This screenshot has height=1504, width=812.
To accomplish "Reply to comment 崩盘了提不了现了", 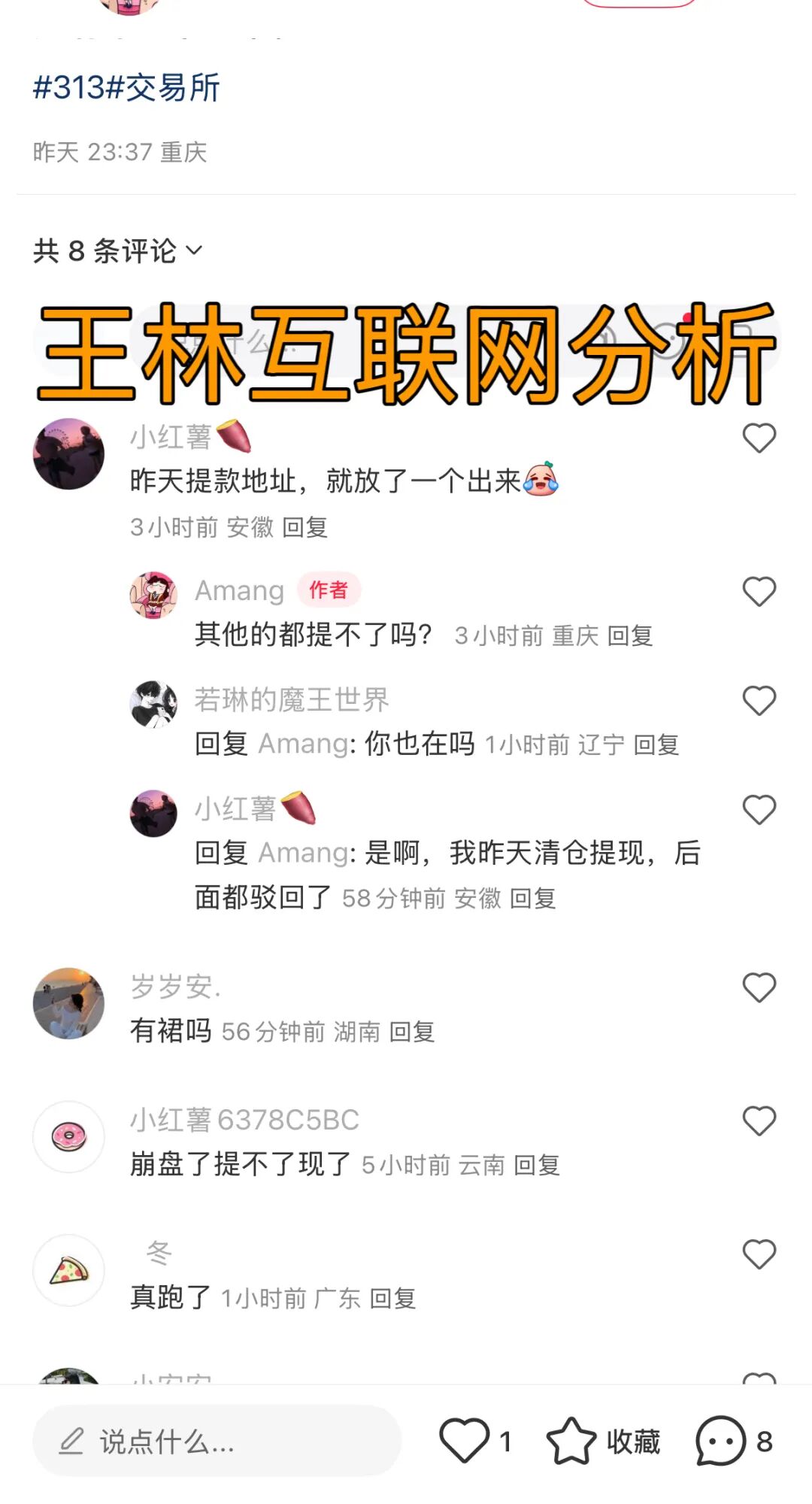I will click(537, 1166).
